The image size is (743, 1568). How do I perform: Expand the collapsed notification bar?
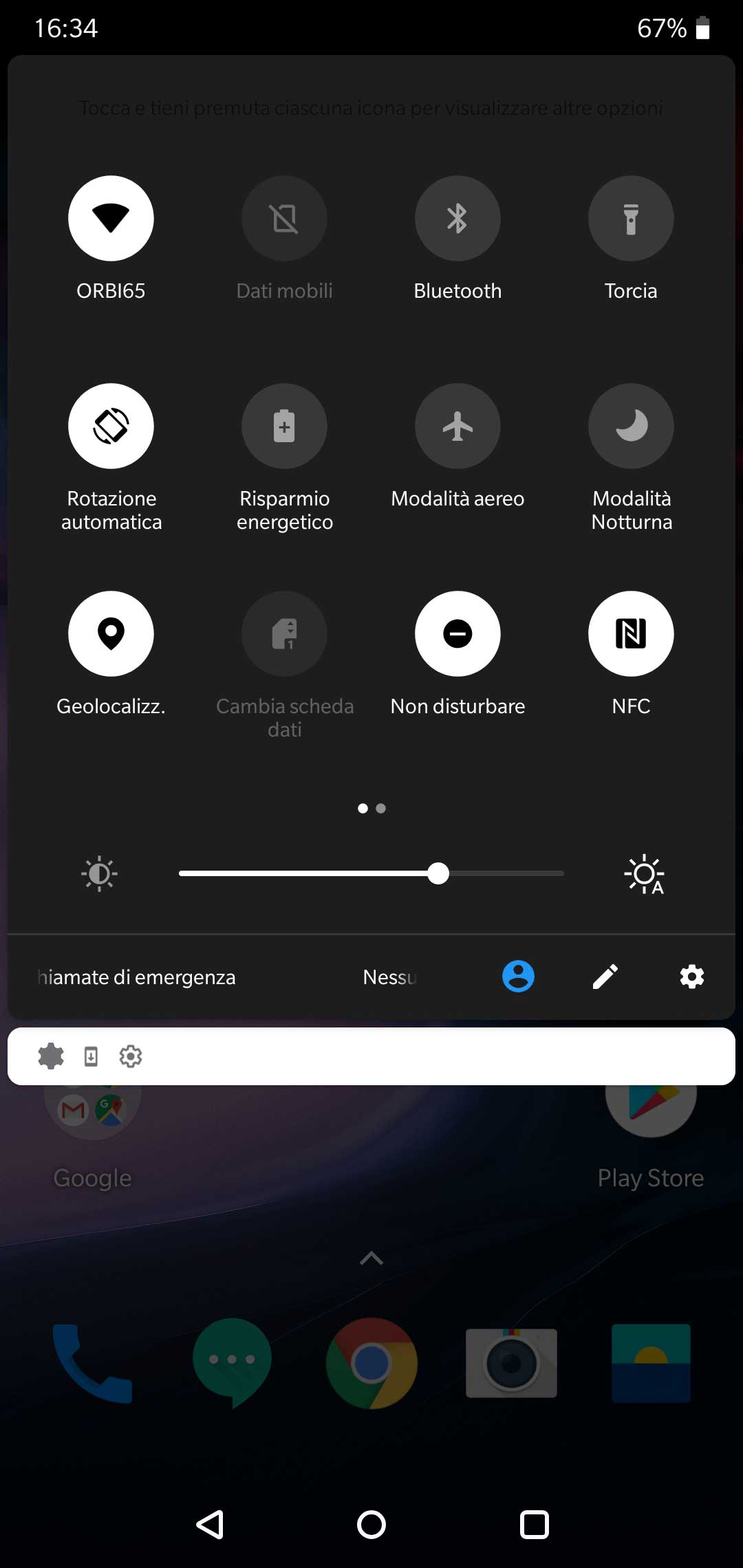tap(371, 1056)
